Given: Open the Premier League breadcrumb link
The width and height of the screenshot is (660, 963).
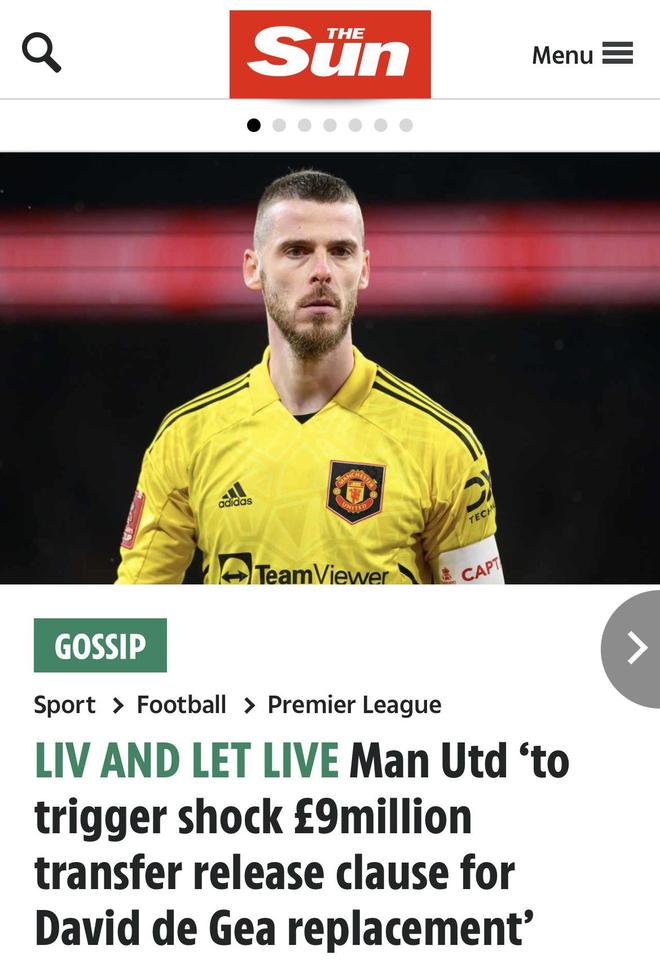Looking at the screenshot, I should point(354,705).
